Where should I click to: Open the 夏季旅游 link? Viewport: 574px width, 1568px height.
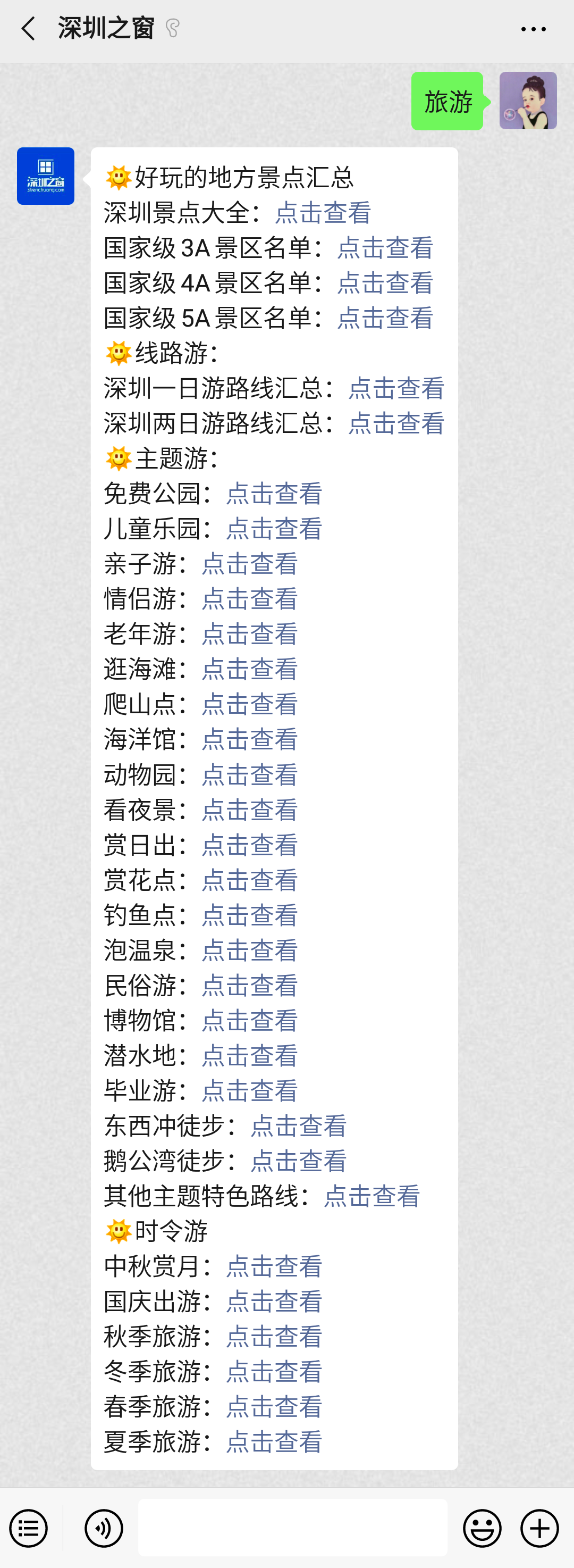274,1442
